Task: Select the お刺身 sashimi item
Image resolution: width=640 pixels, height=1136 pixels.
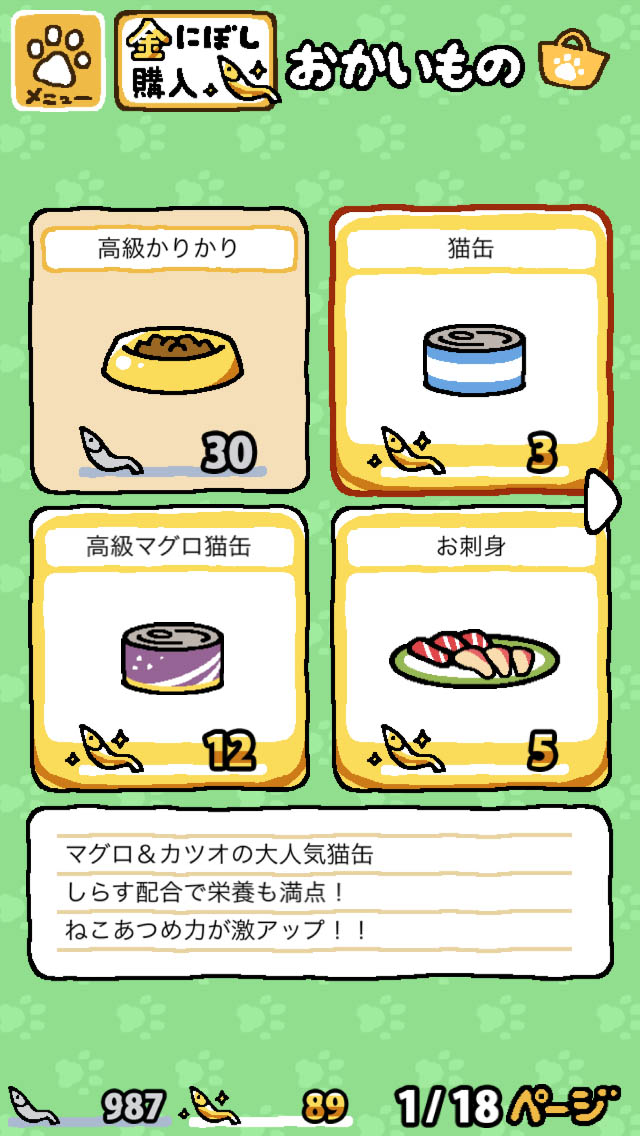Action: coord(470,650)
